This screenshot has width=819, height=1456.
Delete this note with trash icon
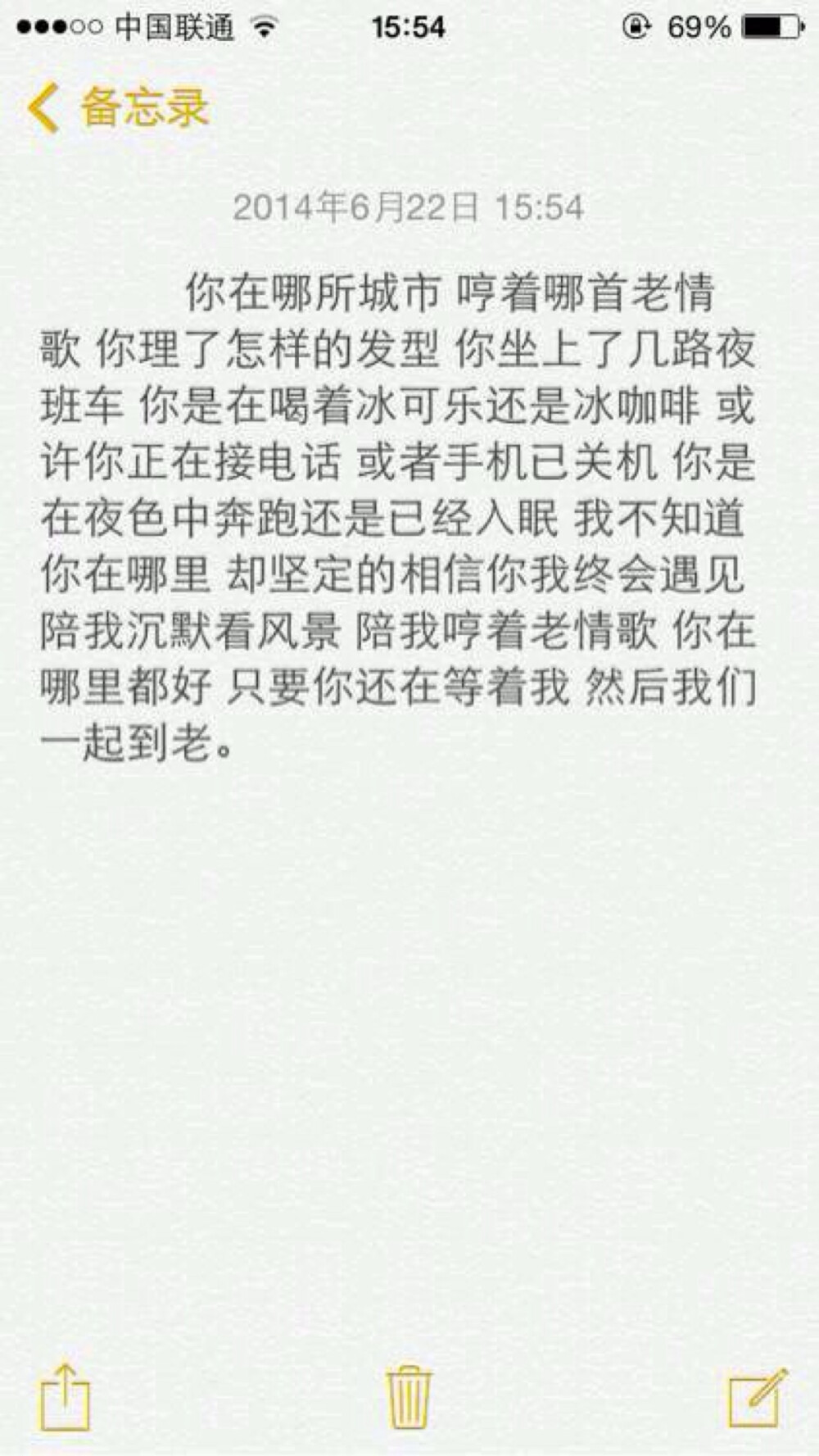tap(408, 1395)
